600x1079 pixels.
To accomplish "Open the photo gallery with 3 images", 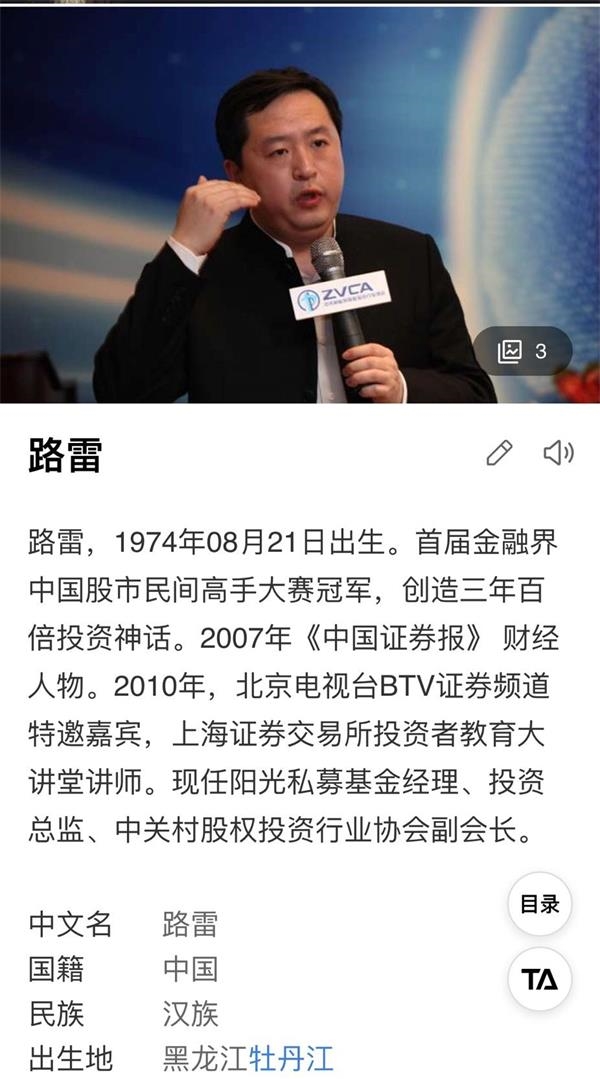I will tap(522, 351).
